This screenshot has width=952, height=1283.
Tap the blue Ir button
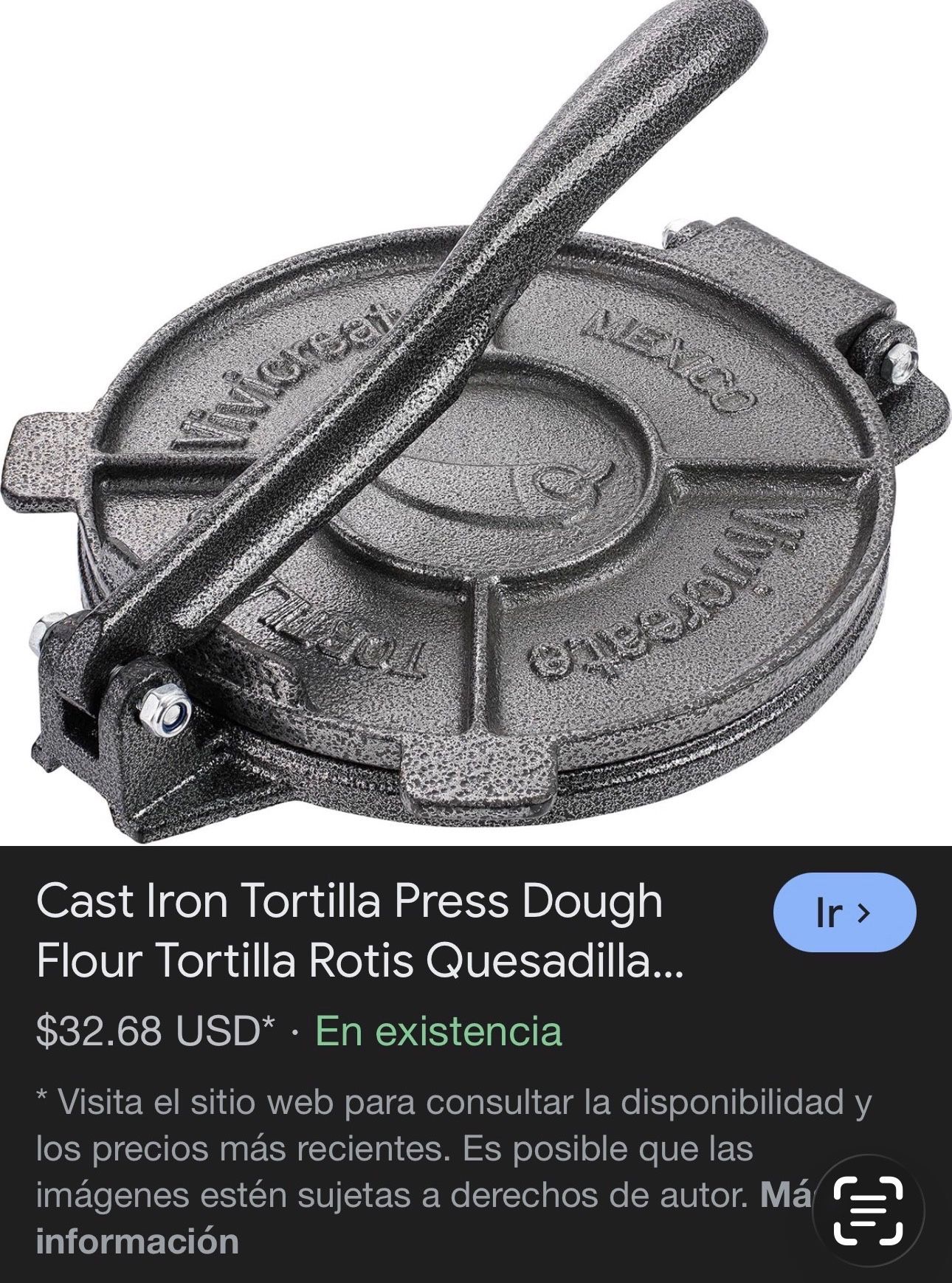pos(844,913)
